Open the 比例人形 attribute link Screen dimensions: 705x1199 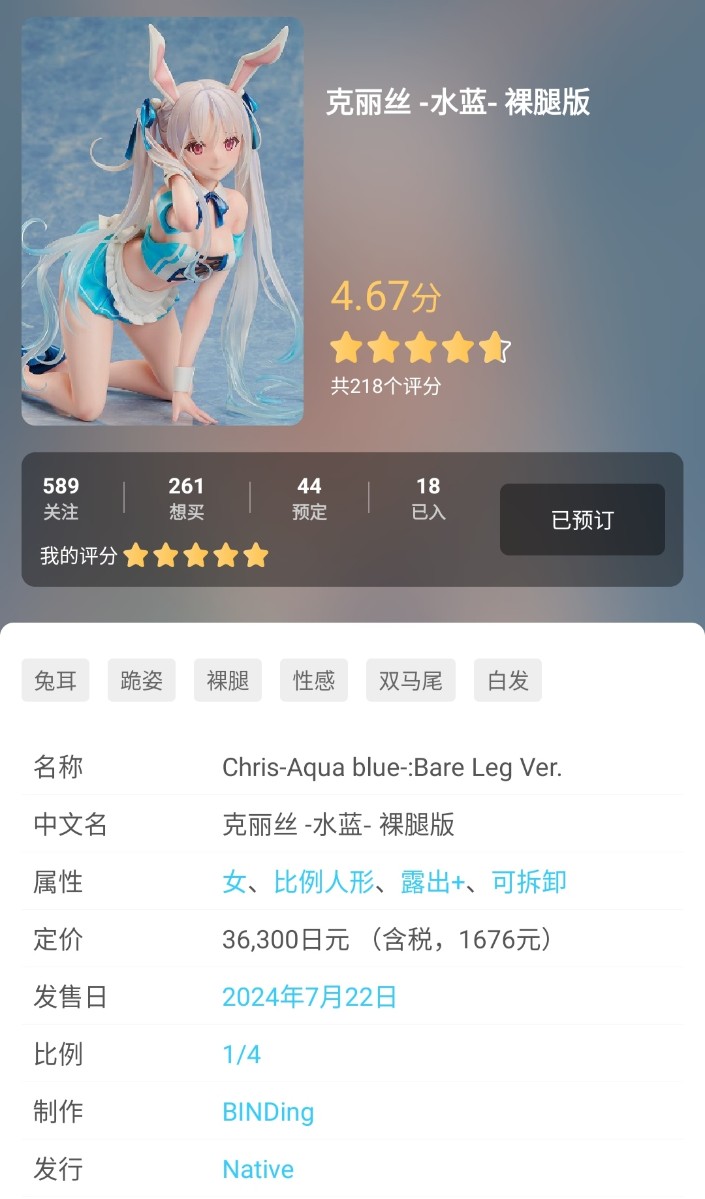coord(324,882)
